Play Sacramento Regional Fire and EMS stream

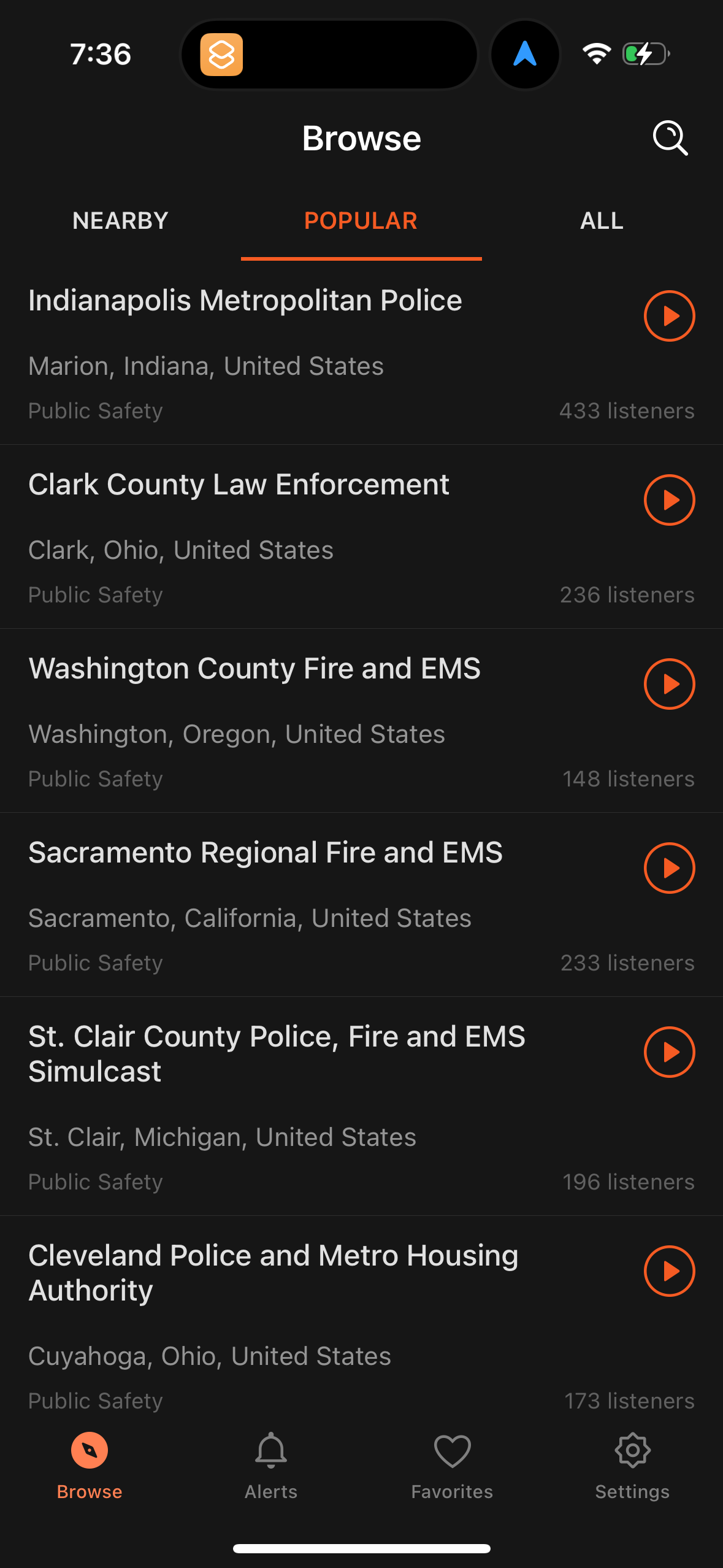(x=670, y=868)
